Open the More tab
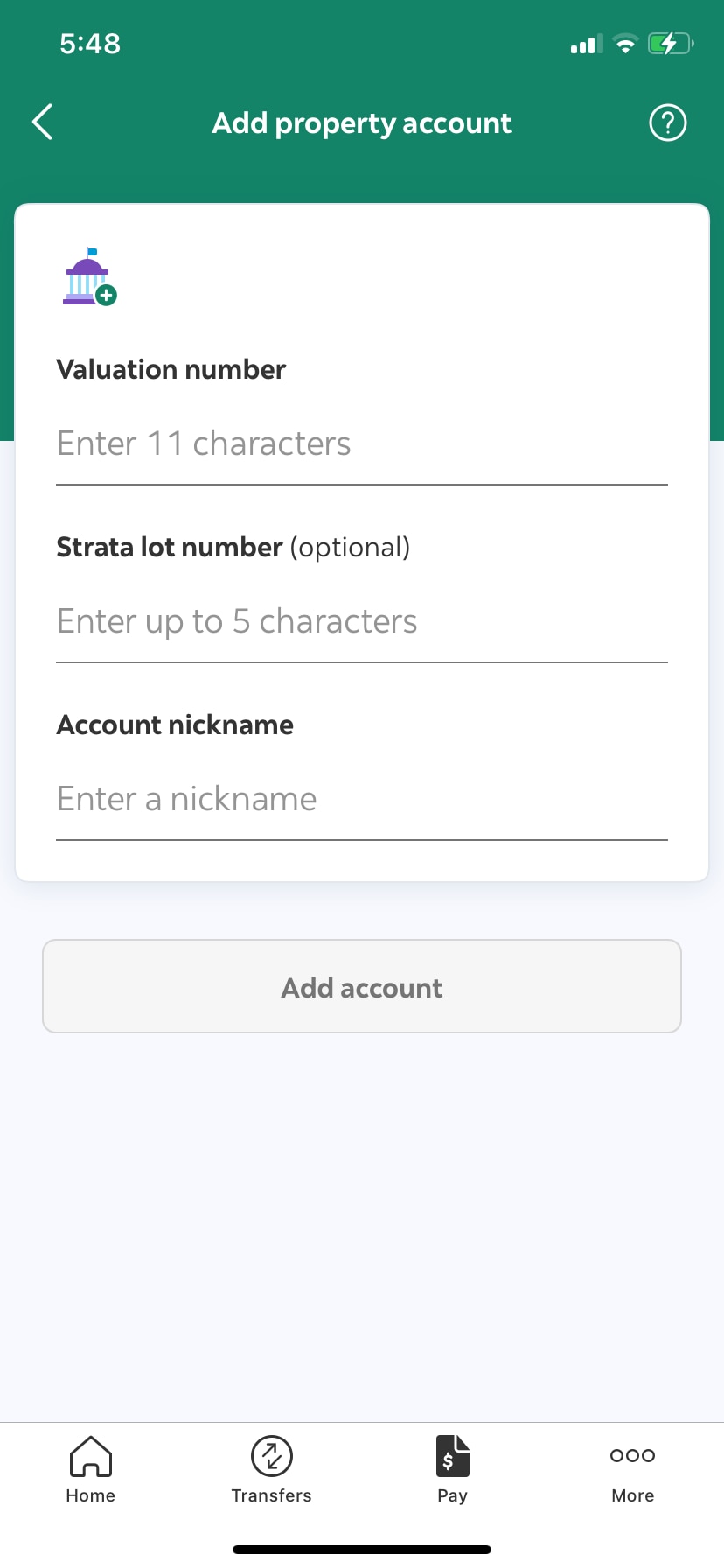This screenshot has width=724, height=1568. [x=633, y=1470]
